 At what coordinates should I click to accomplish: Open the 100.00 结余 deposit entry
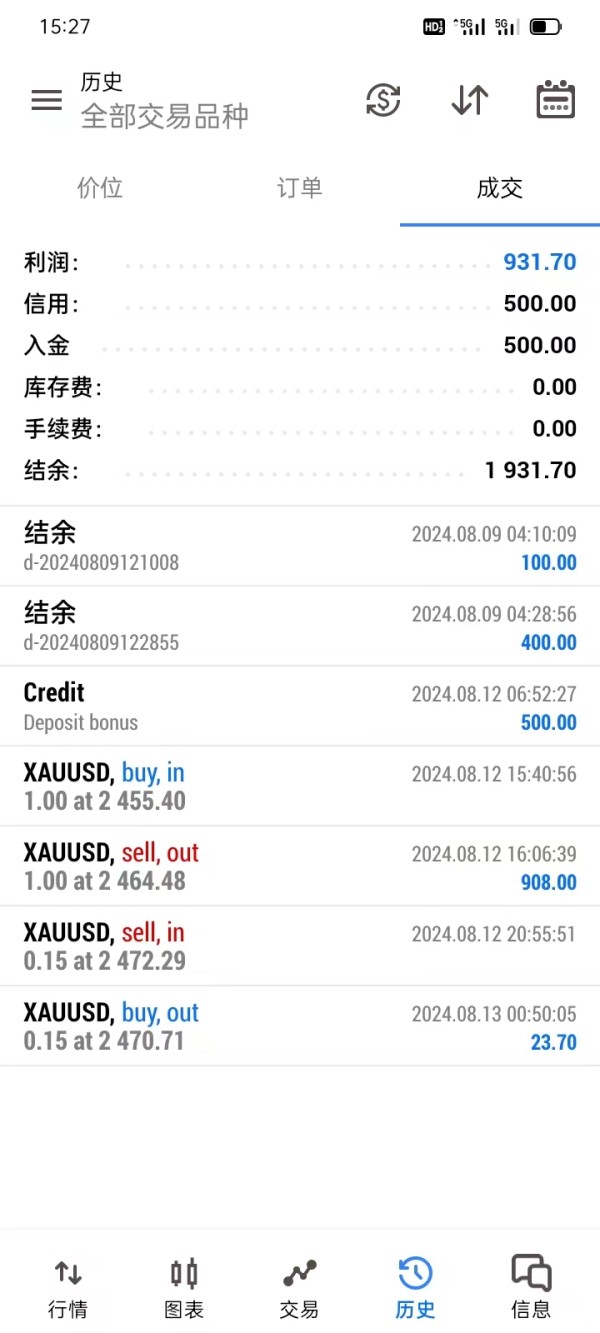pos(300,546)
